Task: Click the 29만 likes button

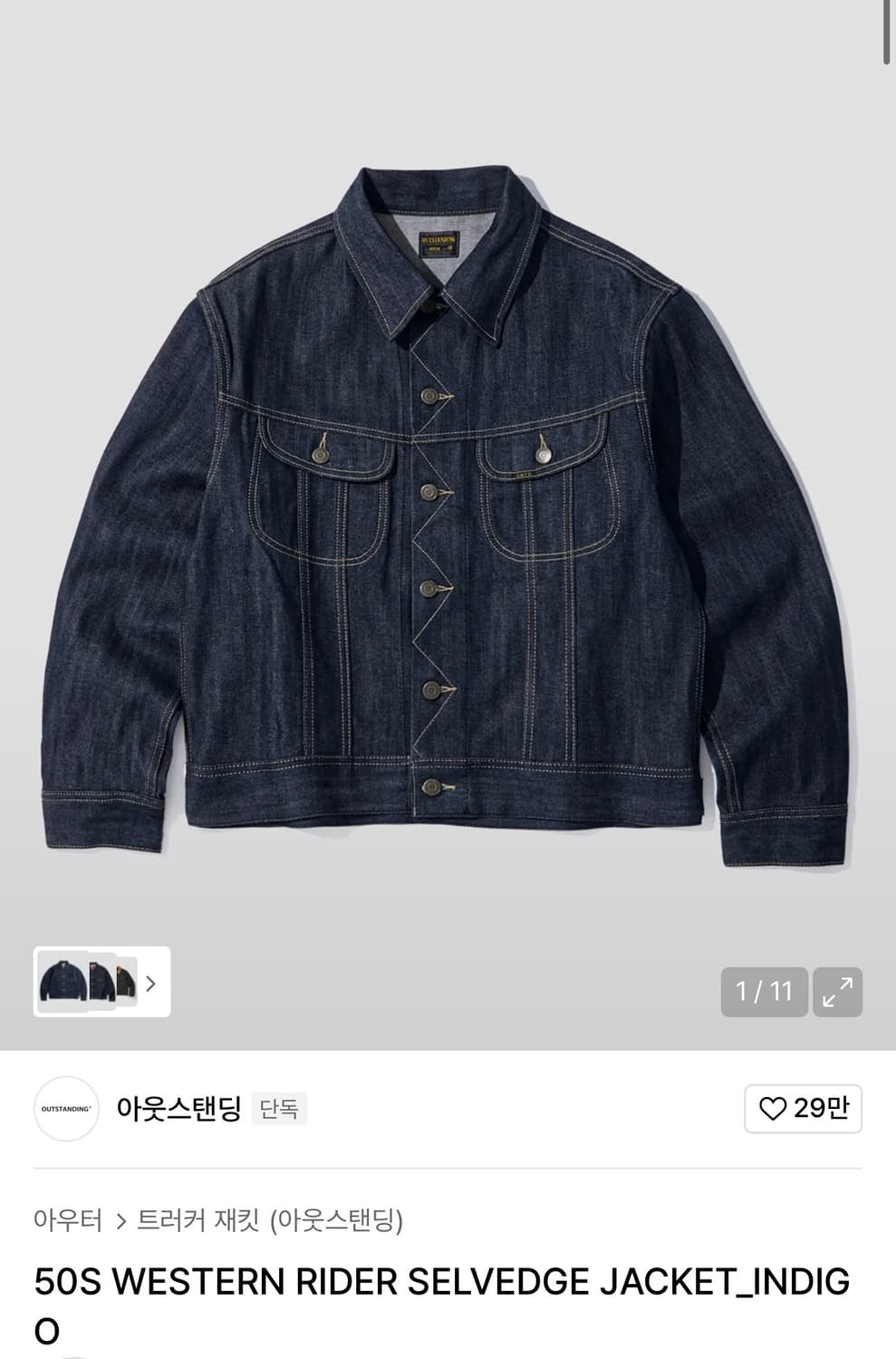Action: click(802, 1110)
